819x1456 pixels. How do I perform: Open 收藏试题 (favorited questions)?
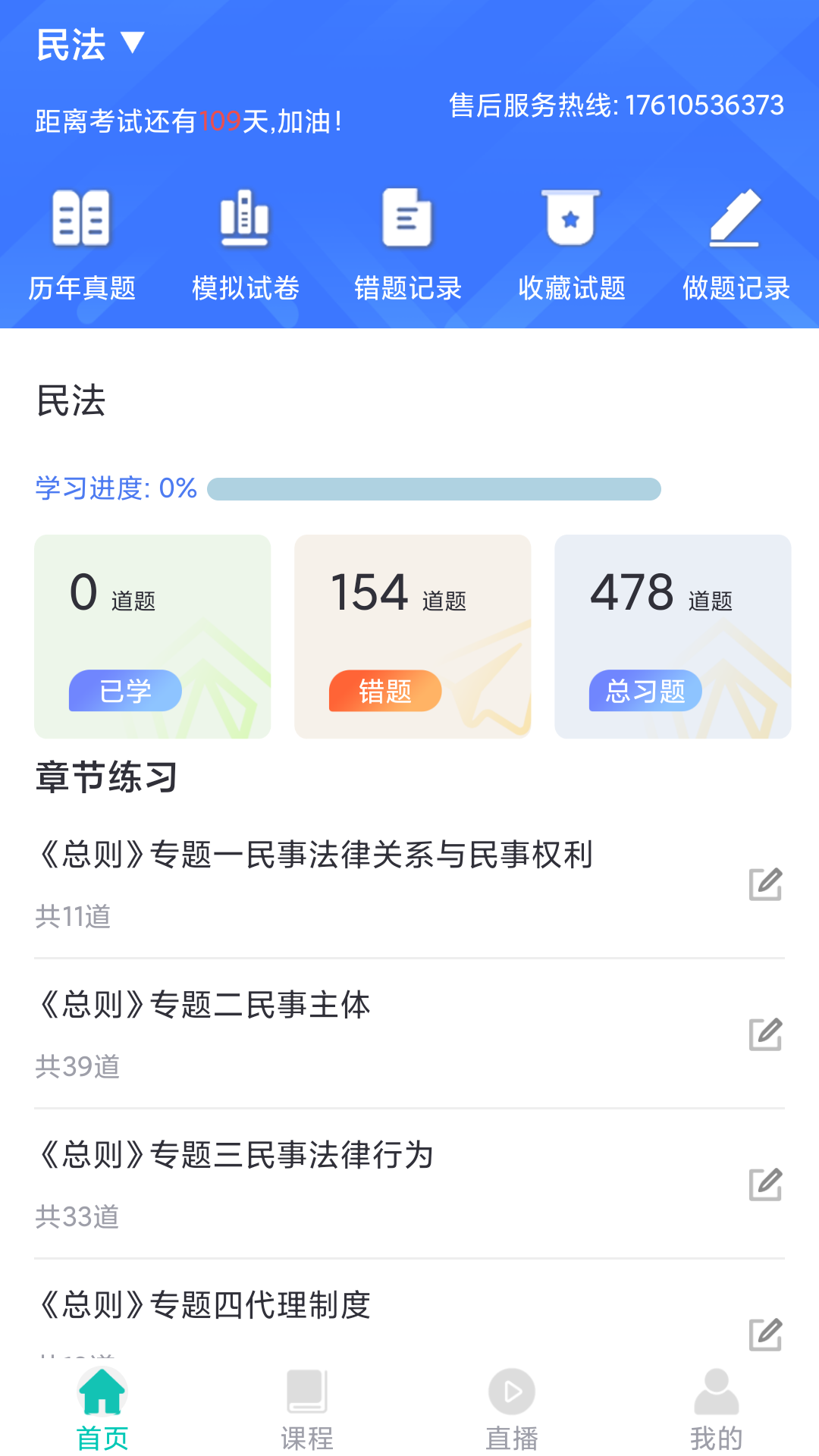[x=573, y=243]
